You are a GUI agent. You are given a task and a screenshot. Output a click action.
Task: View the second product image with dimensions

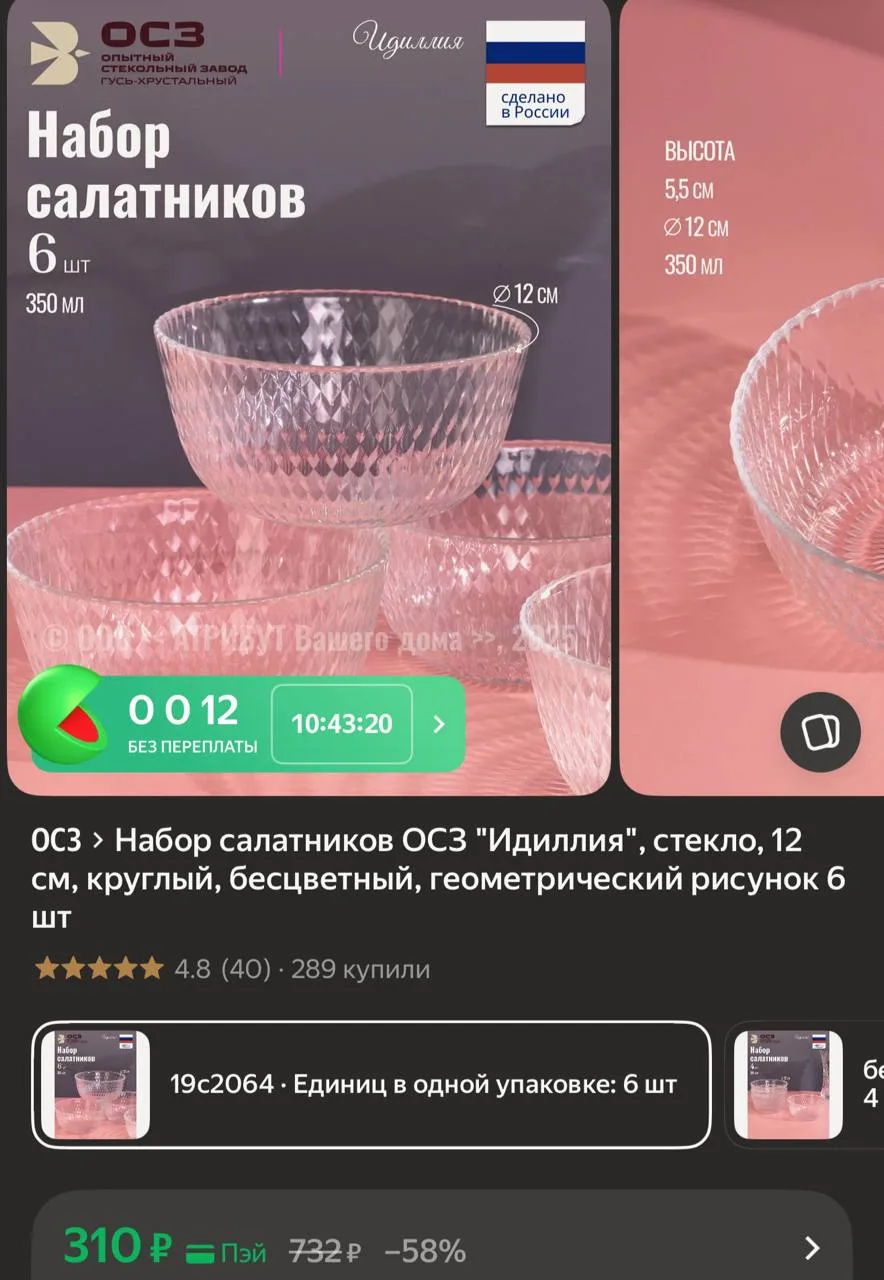[x=752, y=397]
